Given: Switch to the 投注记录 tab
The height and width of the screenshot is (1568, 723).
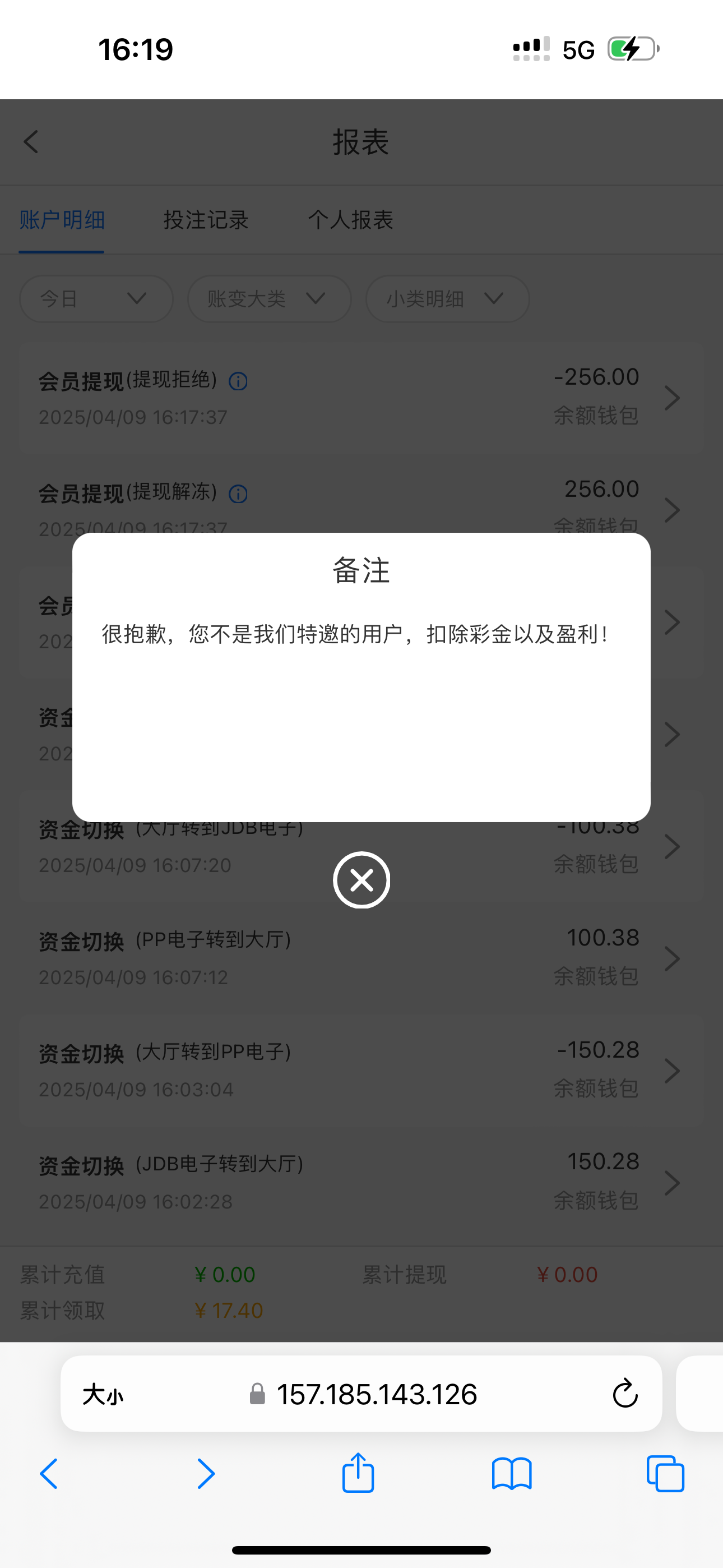Looking at the screenshot, I should click(206, 220).
